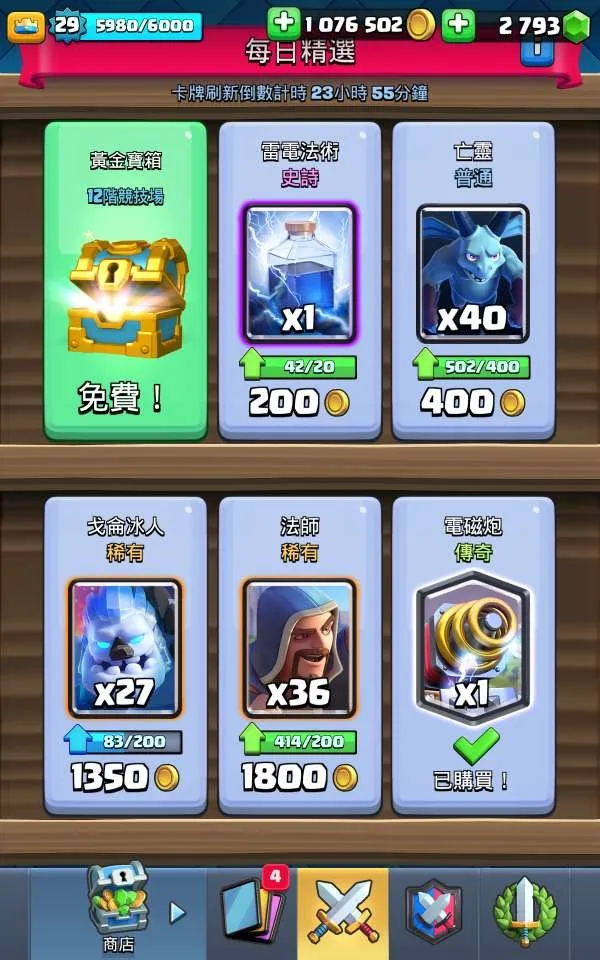Open the 商店 shop tab
600x960 pixels.
click(x=119, y=910)
